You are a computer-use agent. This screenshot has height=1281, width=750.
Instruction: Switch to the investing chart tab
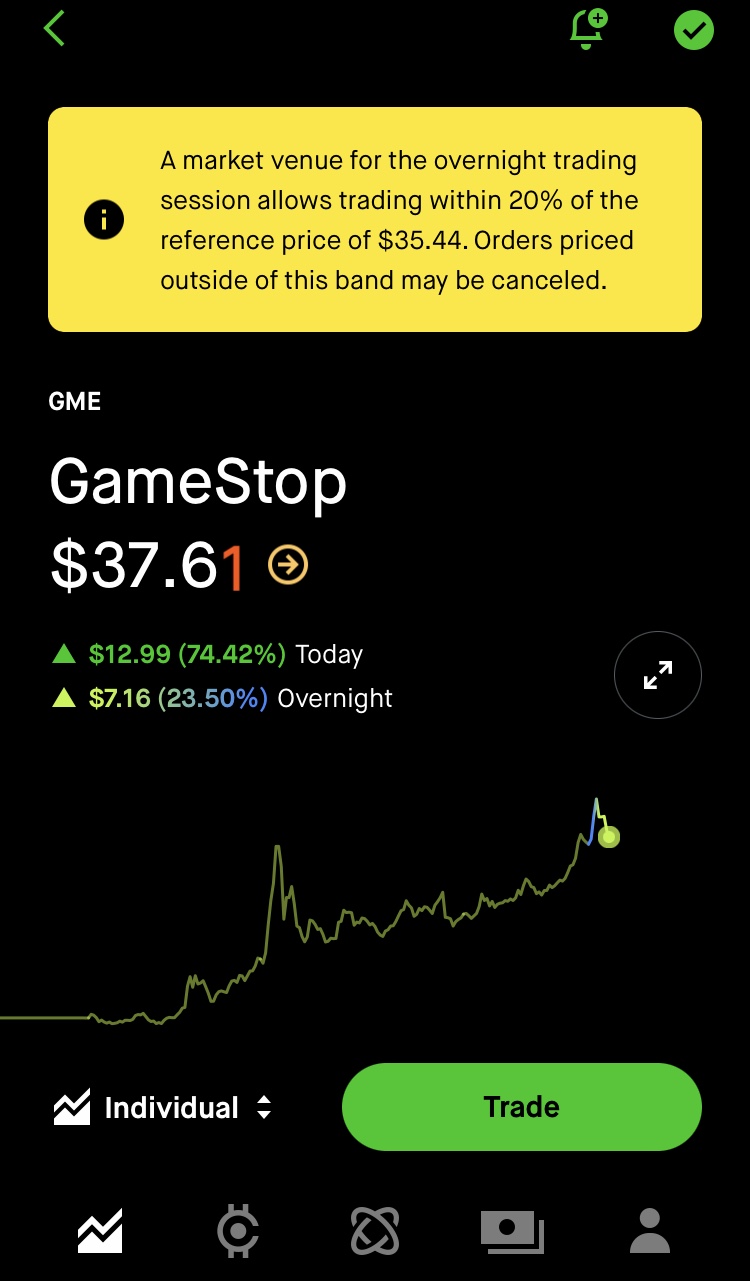click(x=100, y=1231)
